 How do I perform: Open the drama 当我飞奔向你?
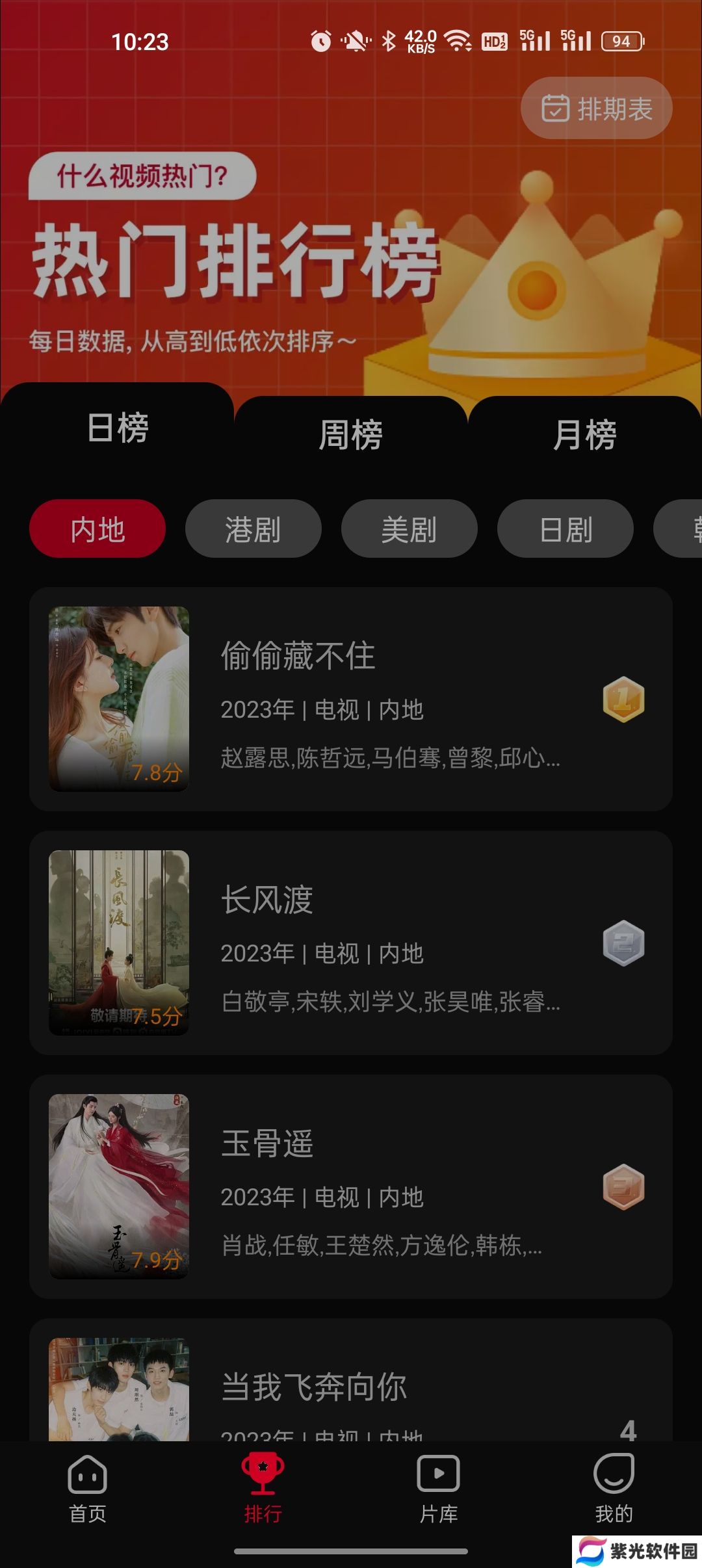[350, 1388]
